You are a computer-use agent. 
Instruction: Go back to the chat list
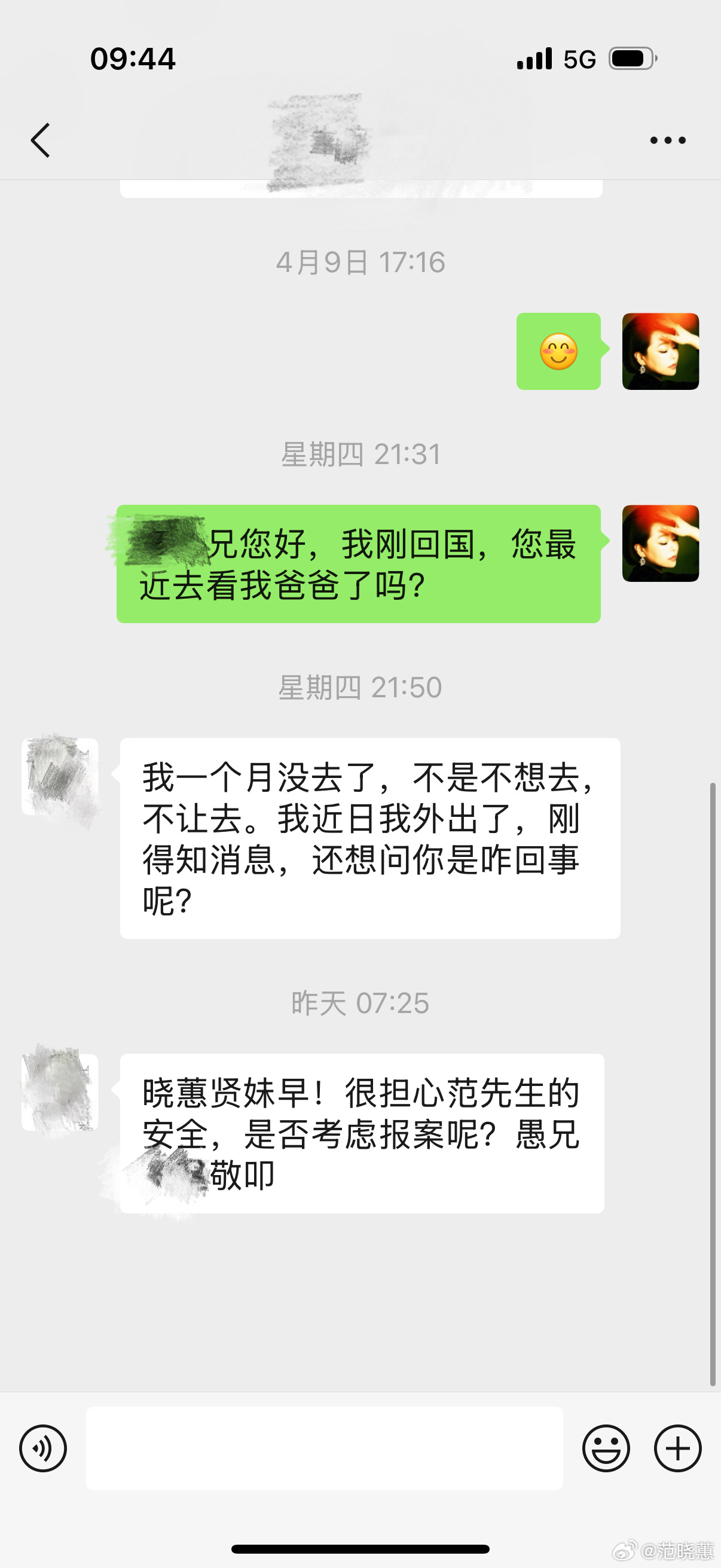click(x=40, y=141)
